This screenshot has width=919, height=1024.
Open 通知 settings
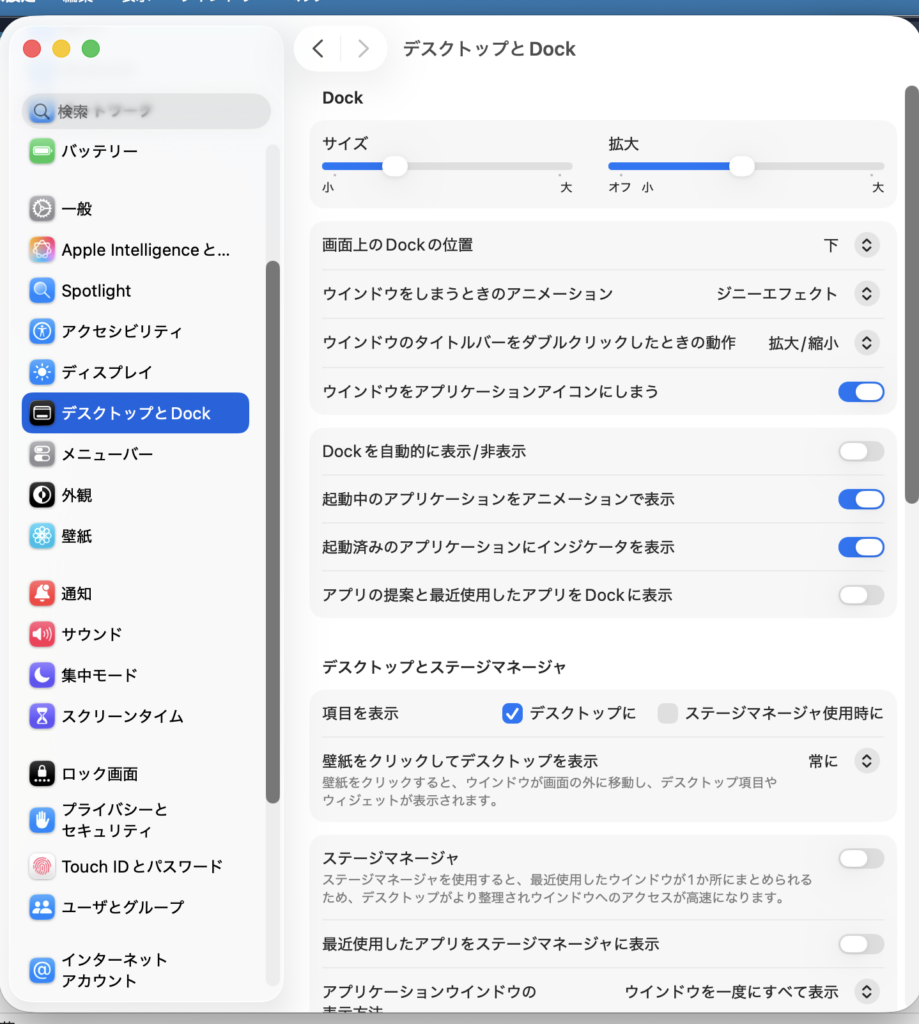click(76, 594)
